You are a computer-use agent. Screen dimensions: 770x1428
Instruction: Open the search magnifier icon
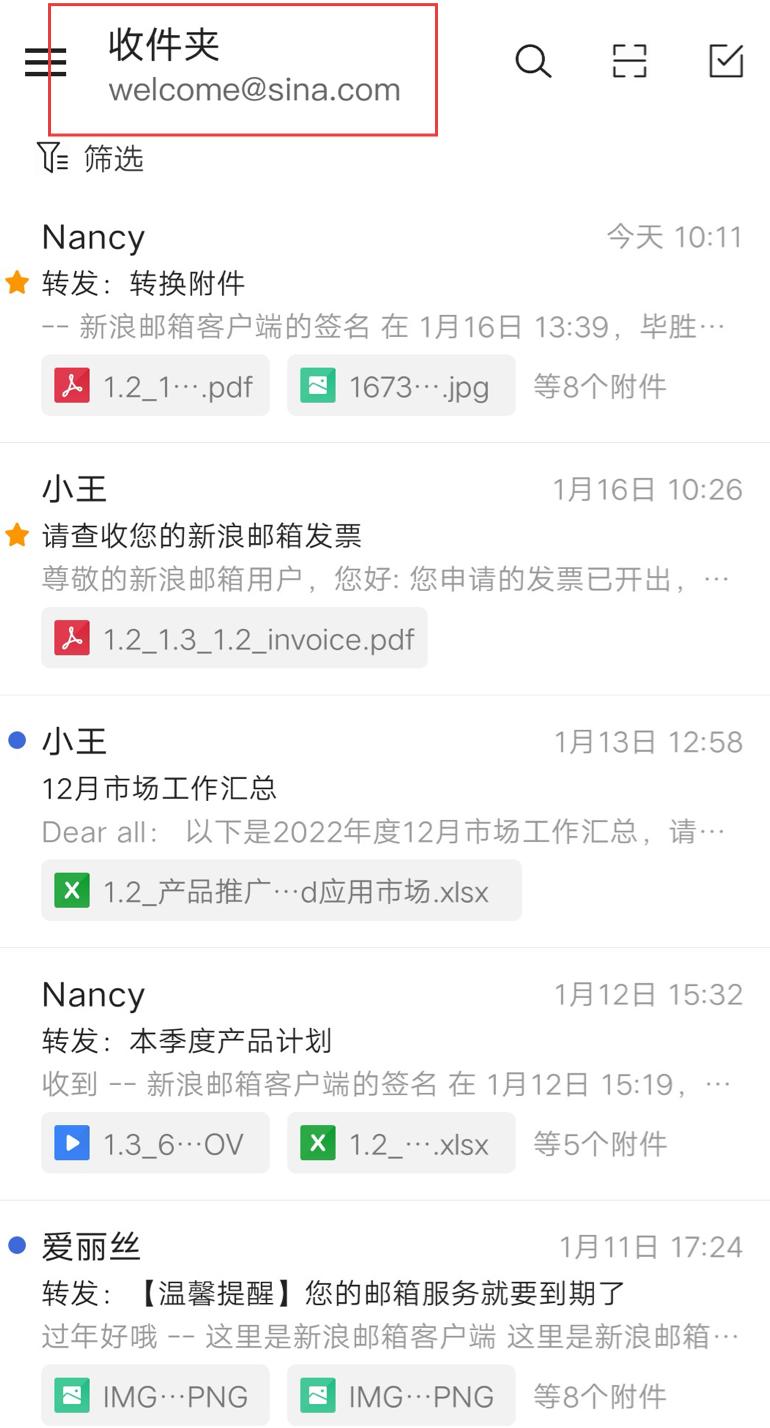click(533, 62)
